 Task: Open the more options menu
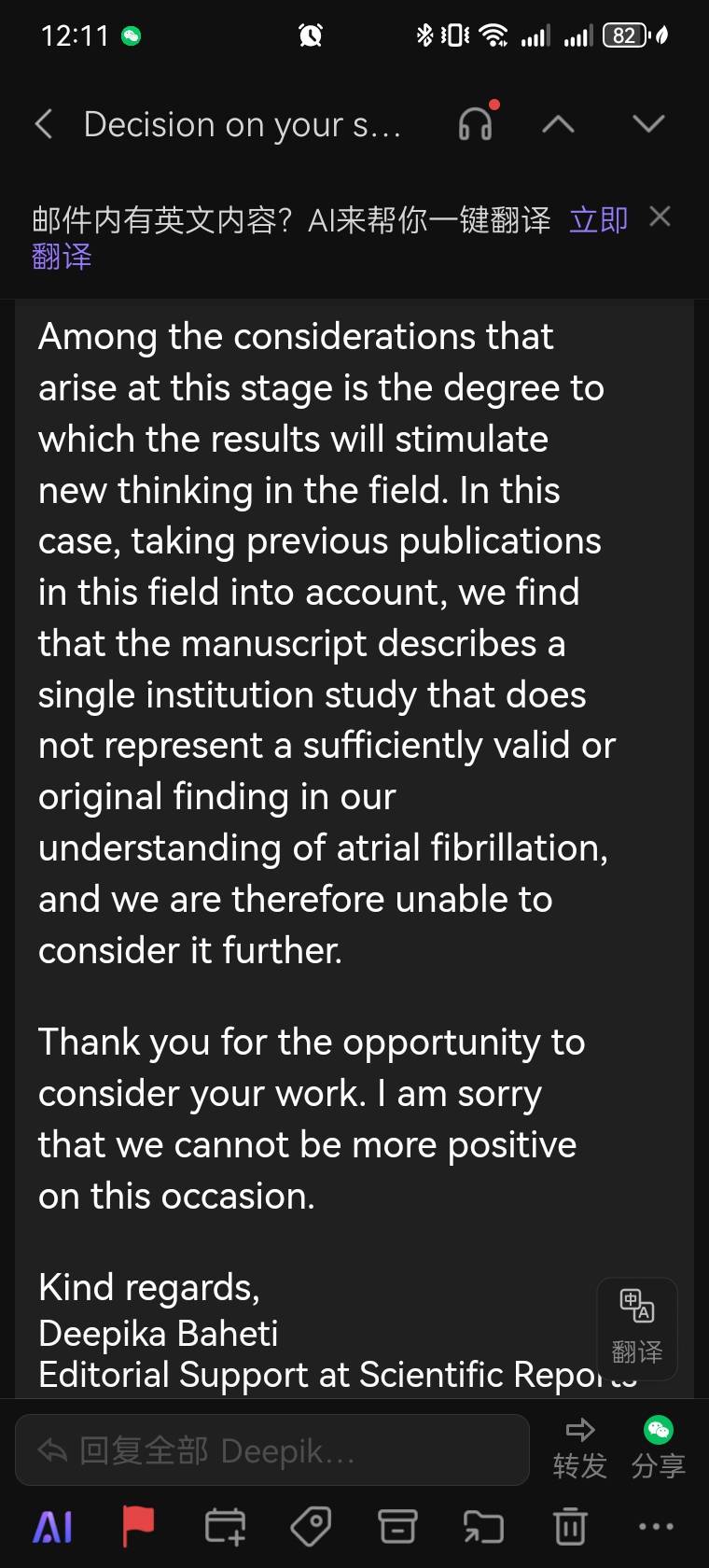click(x=656, y=1528)
